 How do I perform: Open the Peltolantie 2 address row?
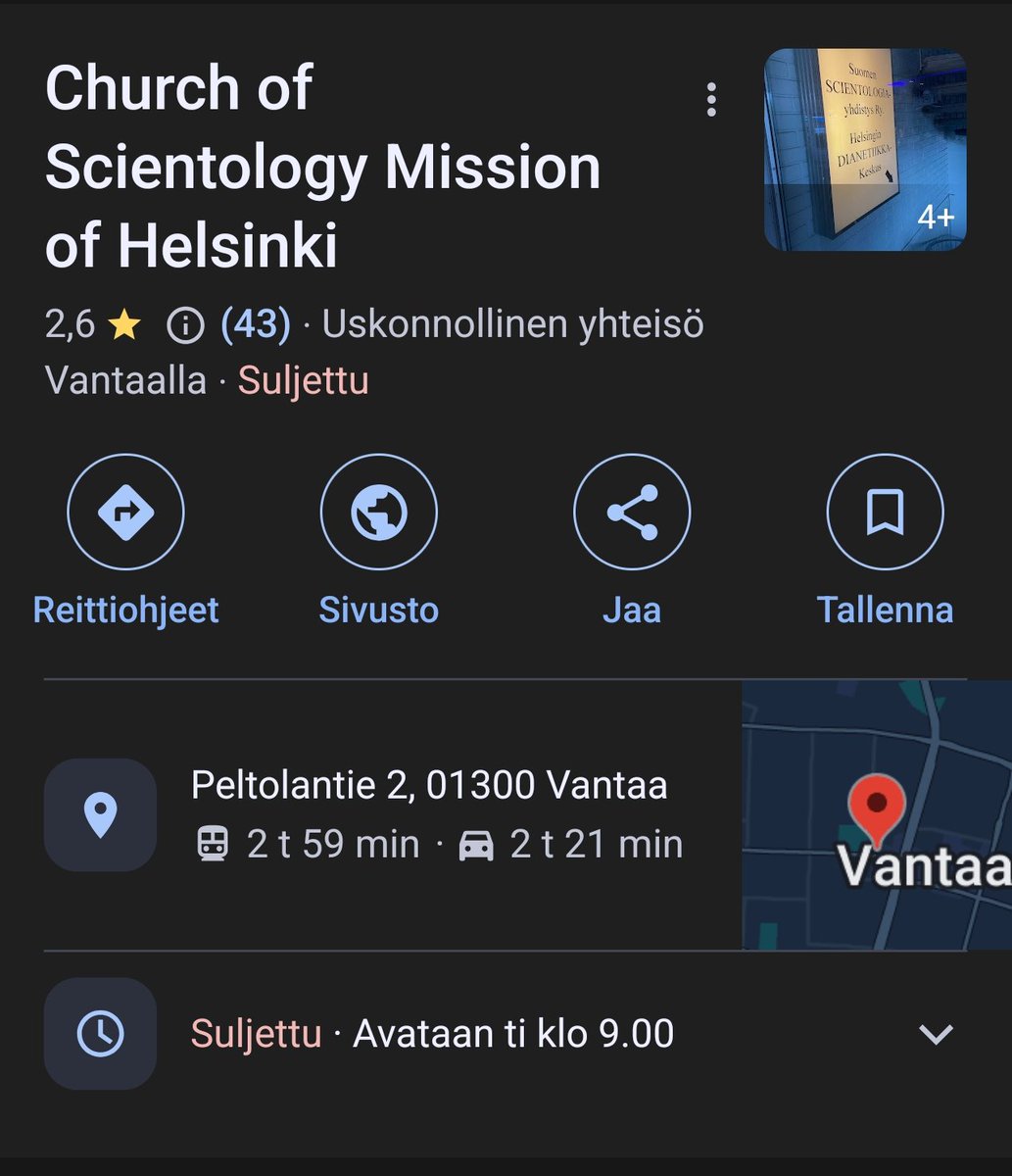(x=429, y=813)
